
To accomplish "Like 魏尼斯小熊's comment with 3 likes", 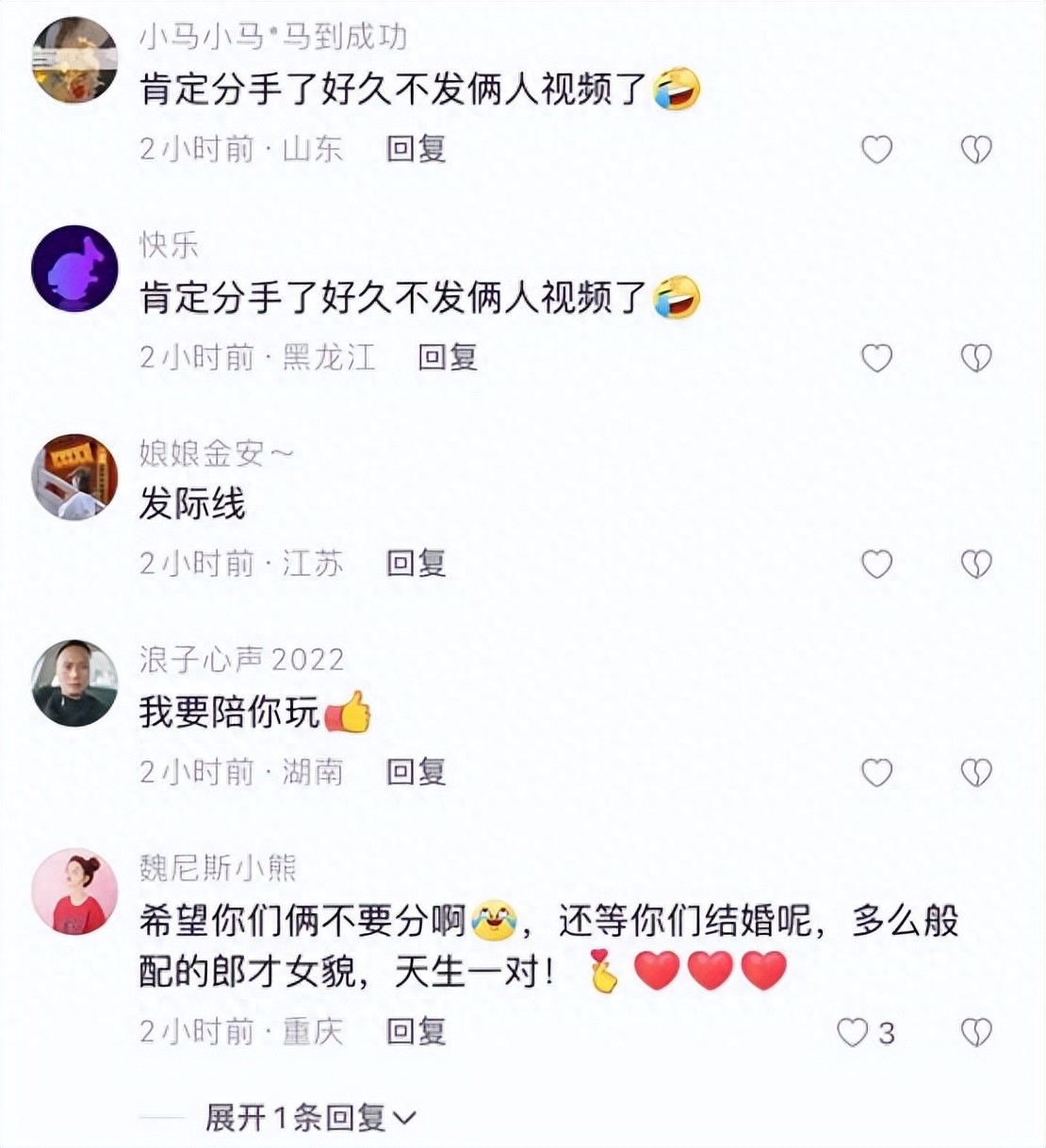I will coord(853,1032).
